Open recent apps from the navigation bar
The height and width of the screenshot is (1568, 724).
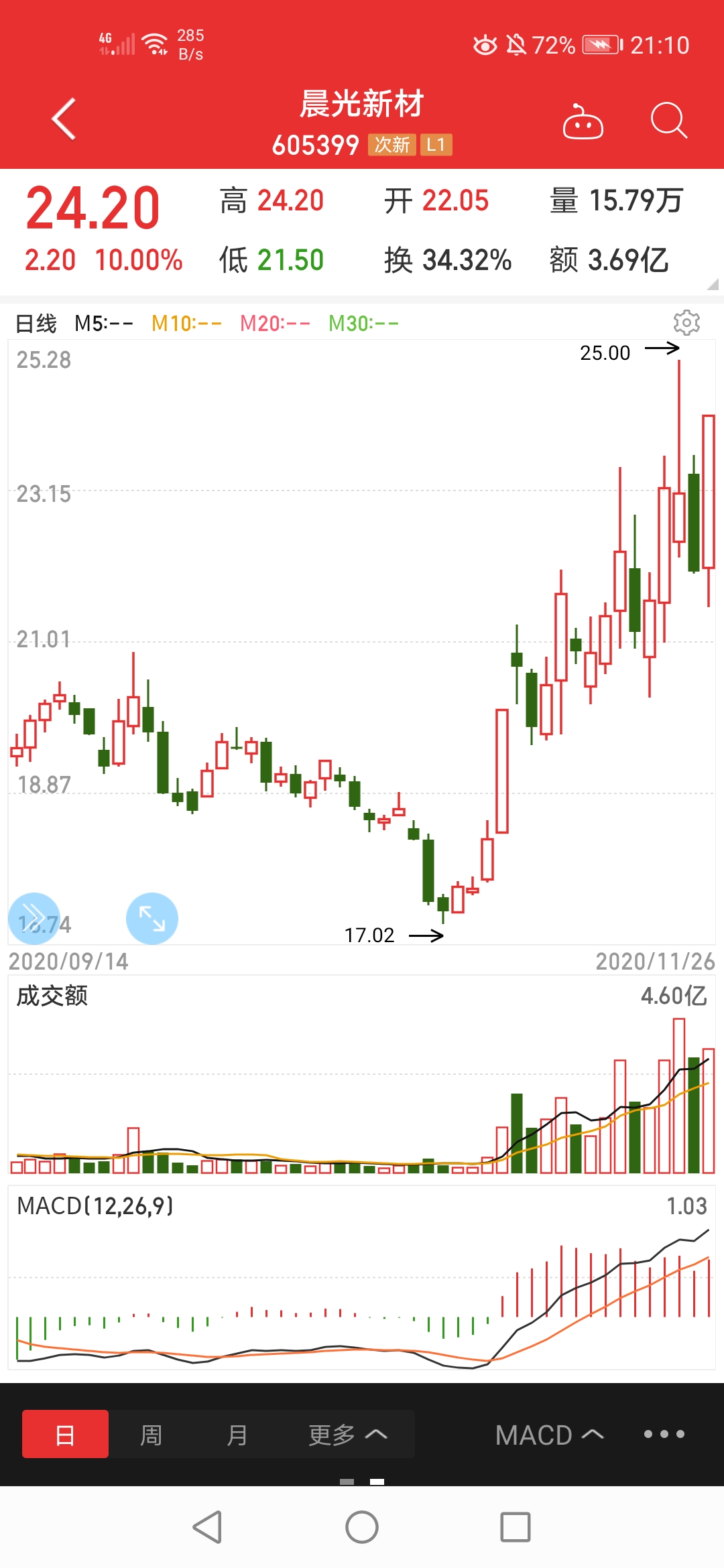[x=516, y=1527]
